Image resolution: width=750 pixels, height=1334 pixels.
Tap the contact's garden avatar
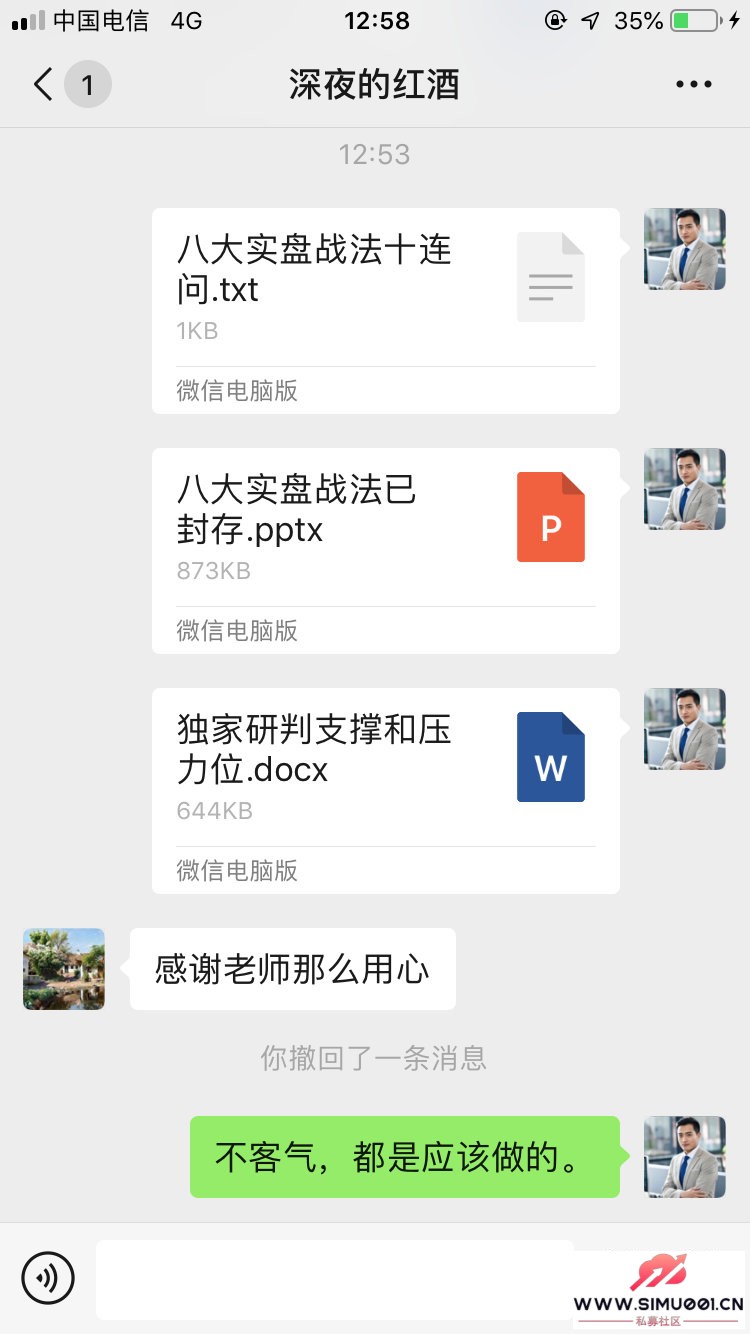[64, 968]
